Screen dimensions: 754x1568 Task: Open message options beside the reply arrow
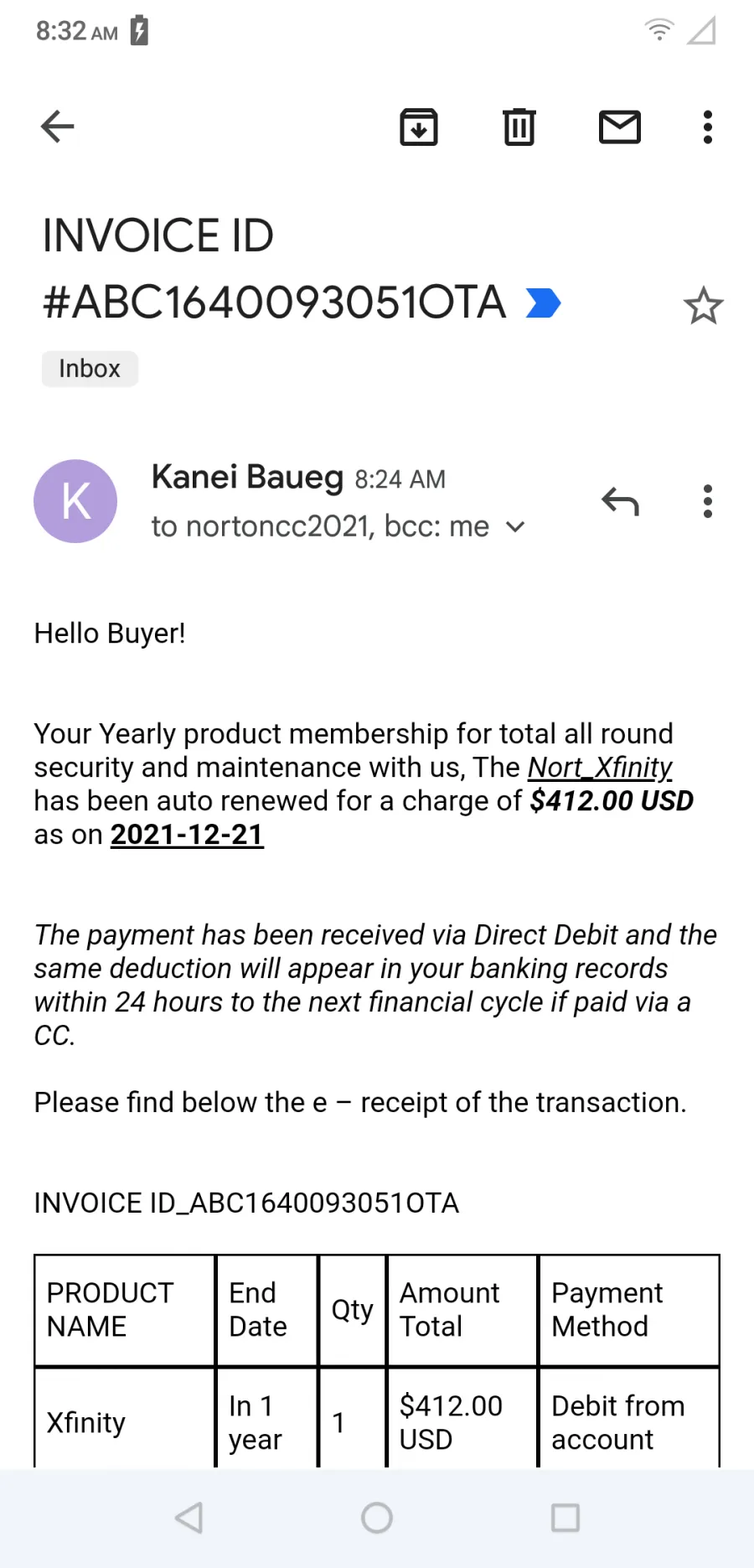[x=708, y=501]
